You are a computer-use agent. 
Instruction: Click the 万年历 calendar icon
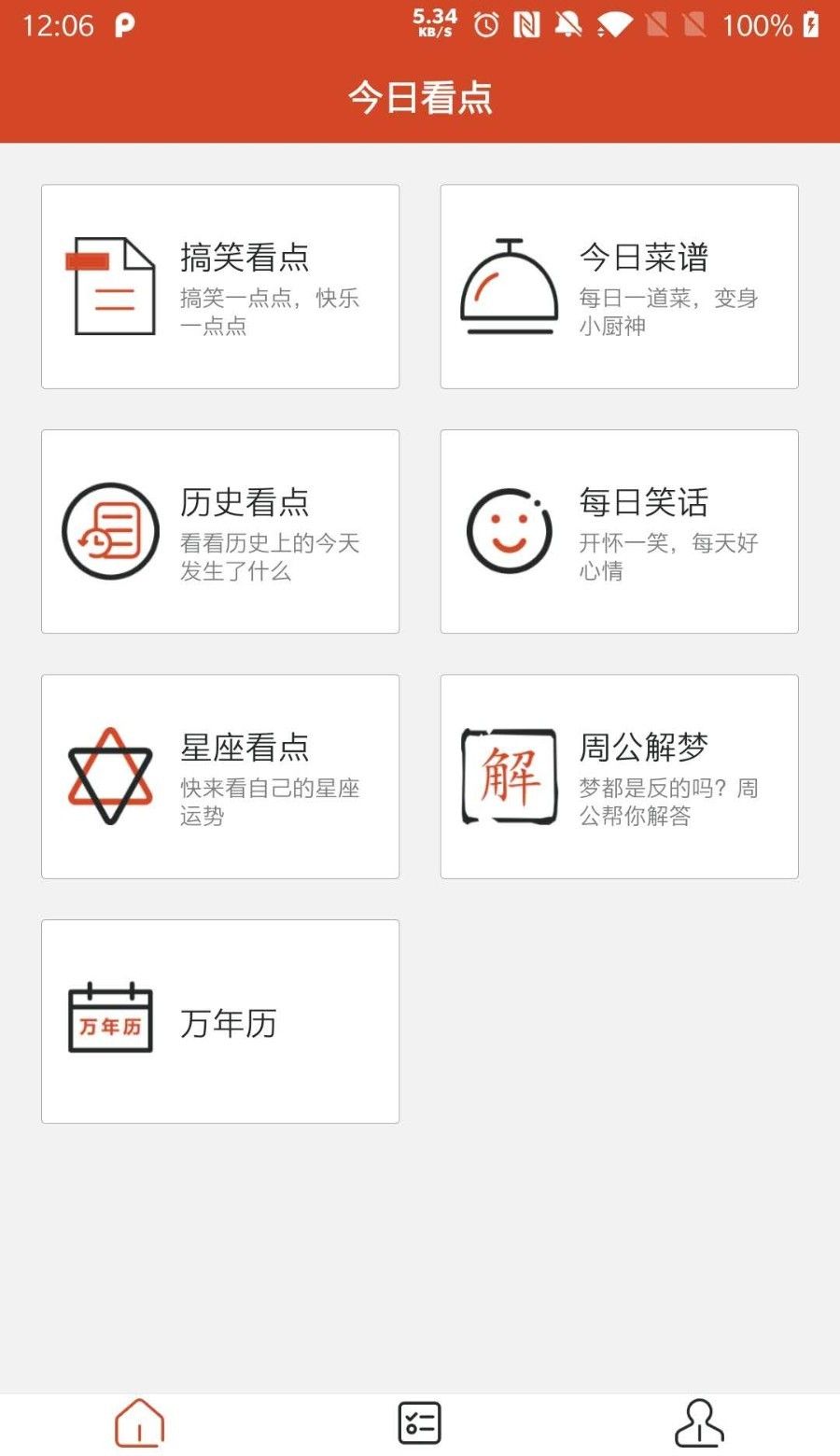pos(109,1019)
